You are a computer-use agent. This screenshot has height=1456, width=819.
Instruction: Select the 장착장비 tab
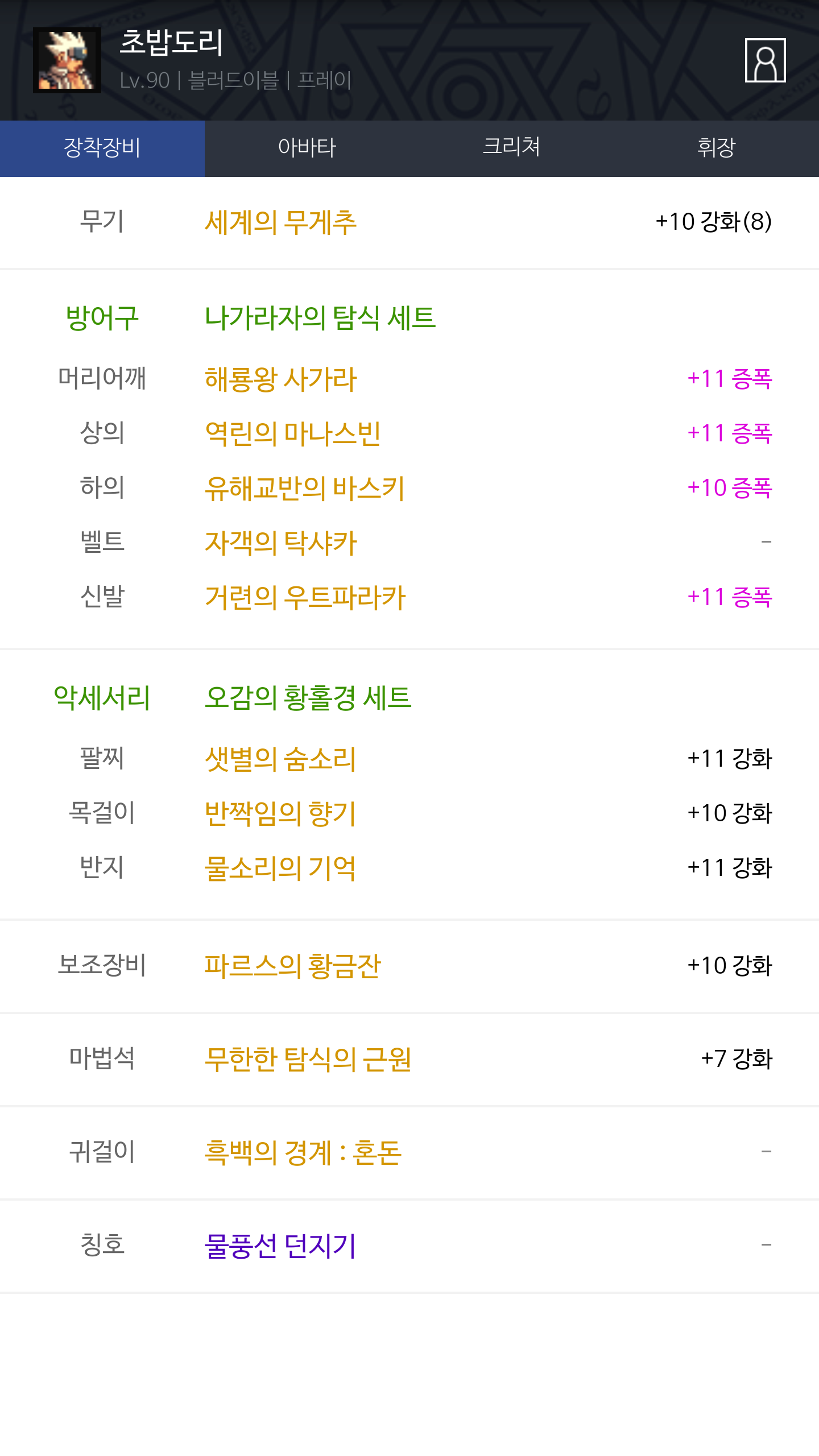click(x=102, y=148)
